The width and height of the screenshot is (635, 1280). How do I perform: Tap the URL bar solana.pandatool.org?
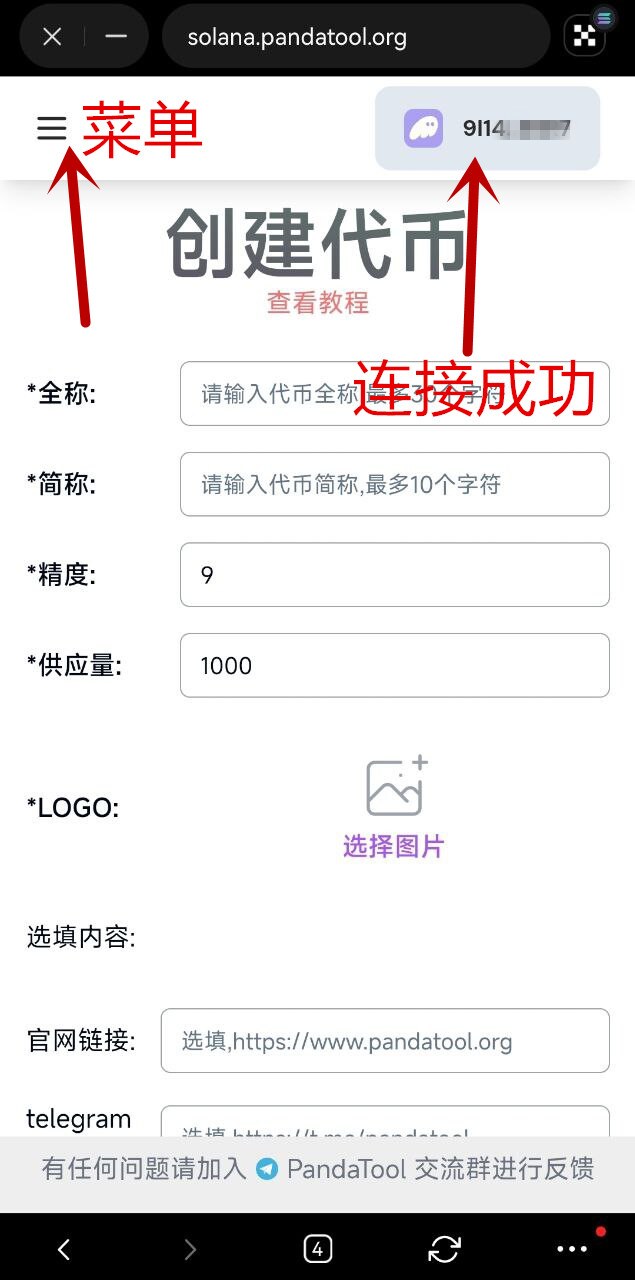[355, 38]
